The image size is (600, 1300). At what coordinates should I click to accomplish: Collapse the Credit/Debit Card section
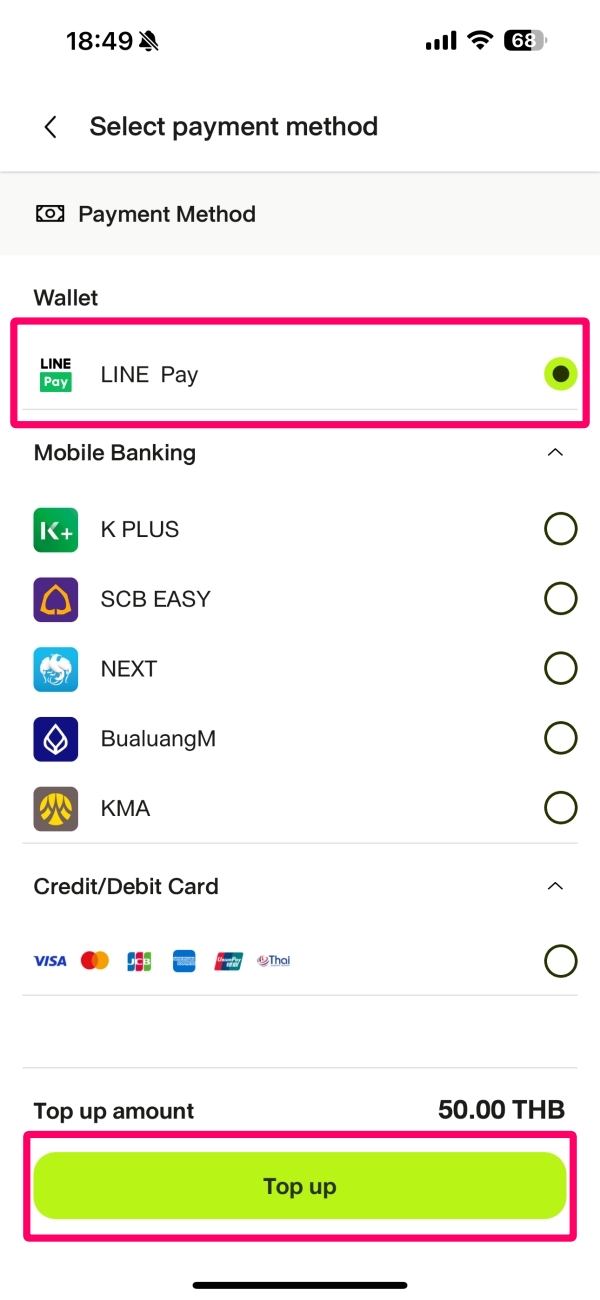[x=556, y=886]
